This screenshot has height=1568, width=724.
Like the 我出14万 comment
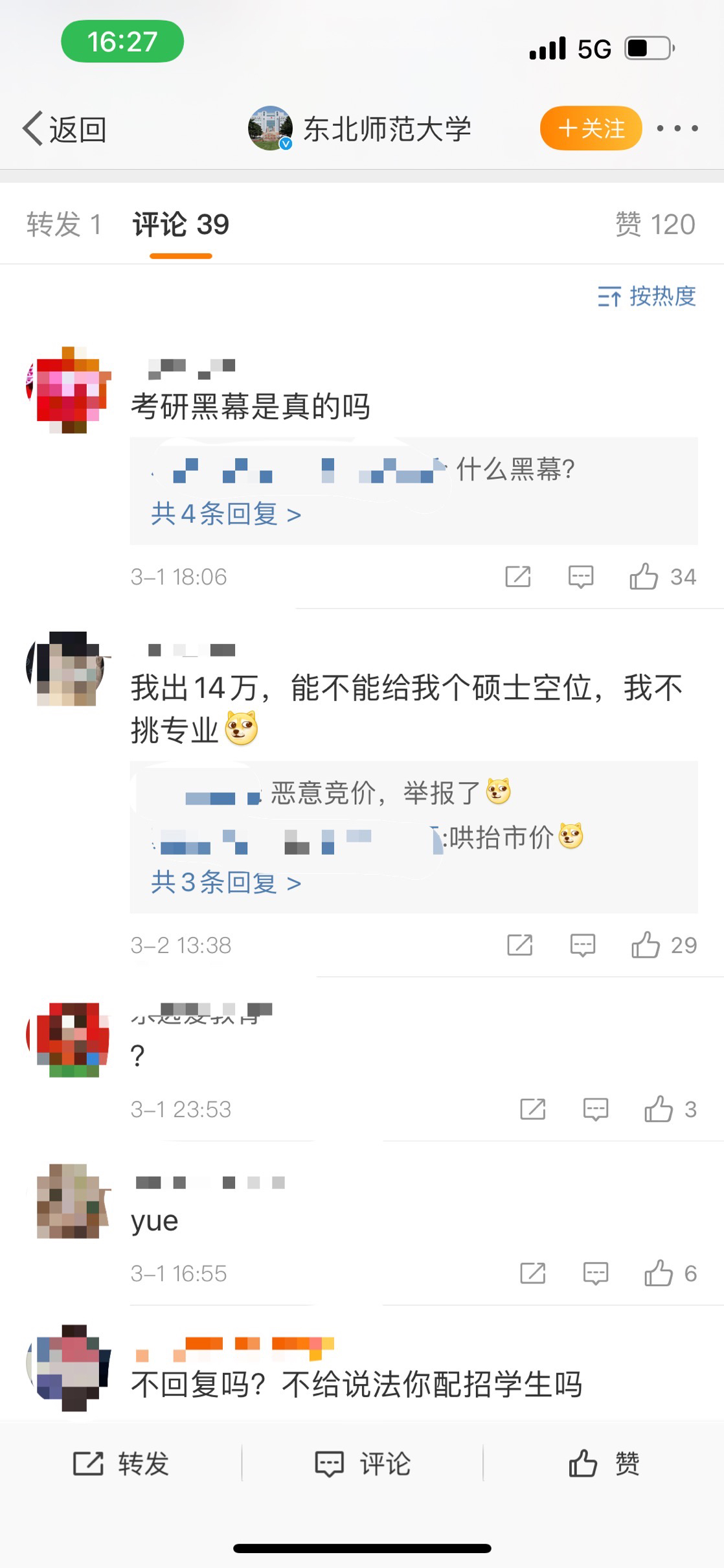tap(664, 945)
